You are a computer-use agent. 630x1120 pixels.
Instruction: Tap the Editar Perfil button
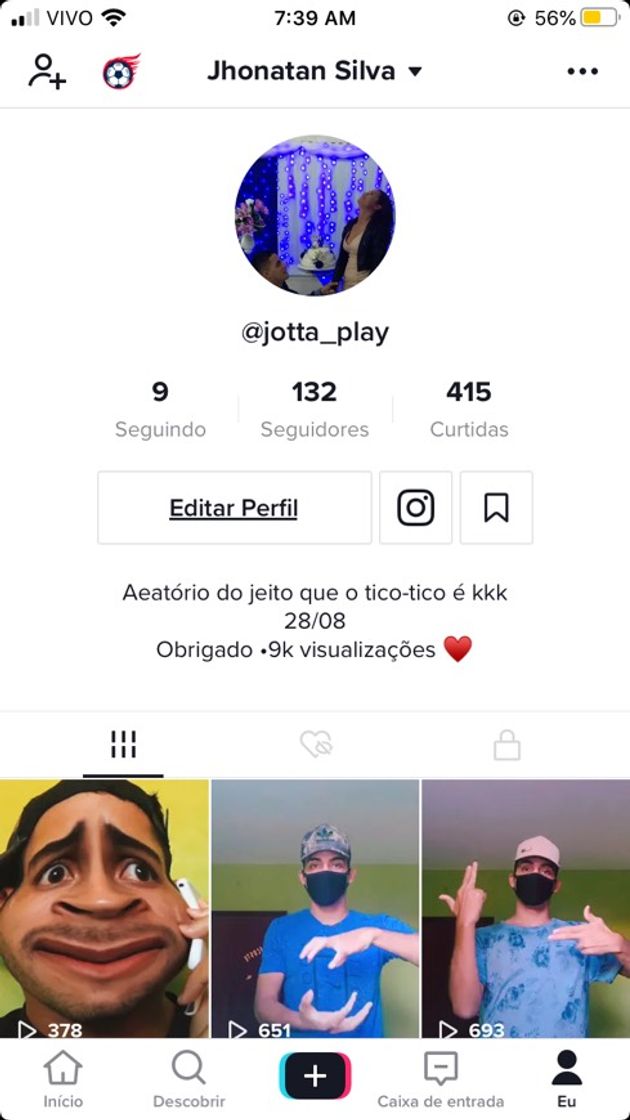234,508
